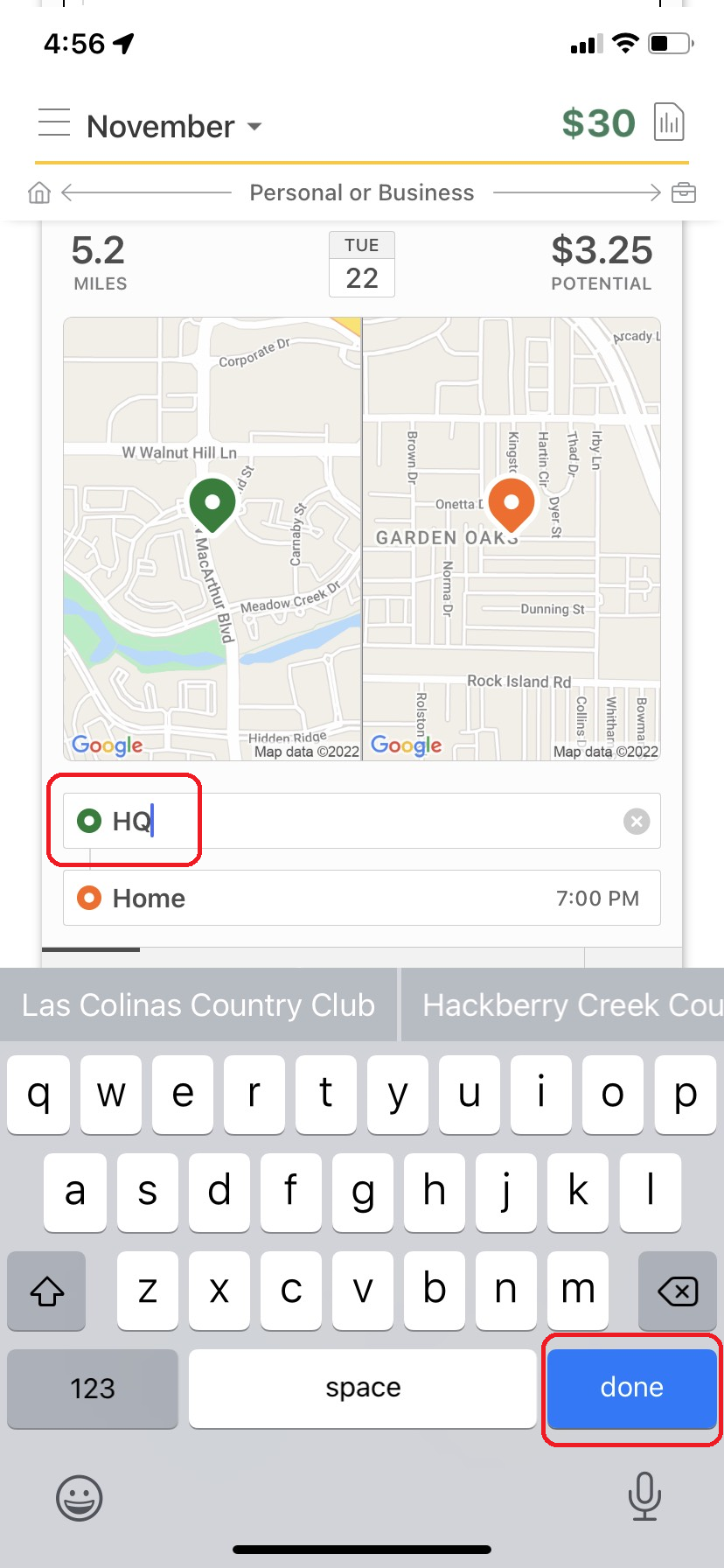Switch keyboard to numbers with 123 key

[x=92, y=1389]
